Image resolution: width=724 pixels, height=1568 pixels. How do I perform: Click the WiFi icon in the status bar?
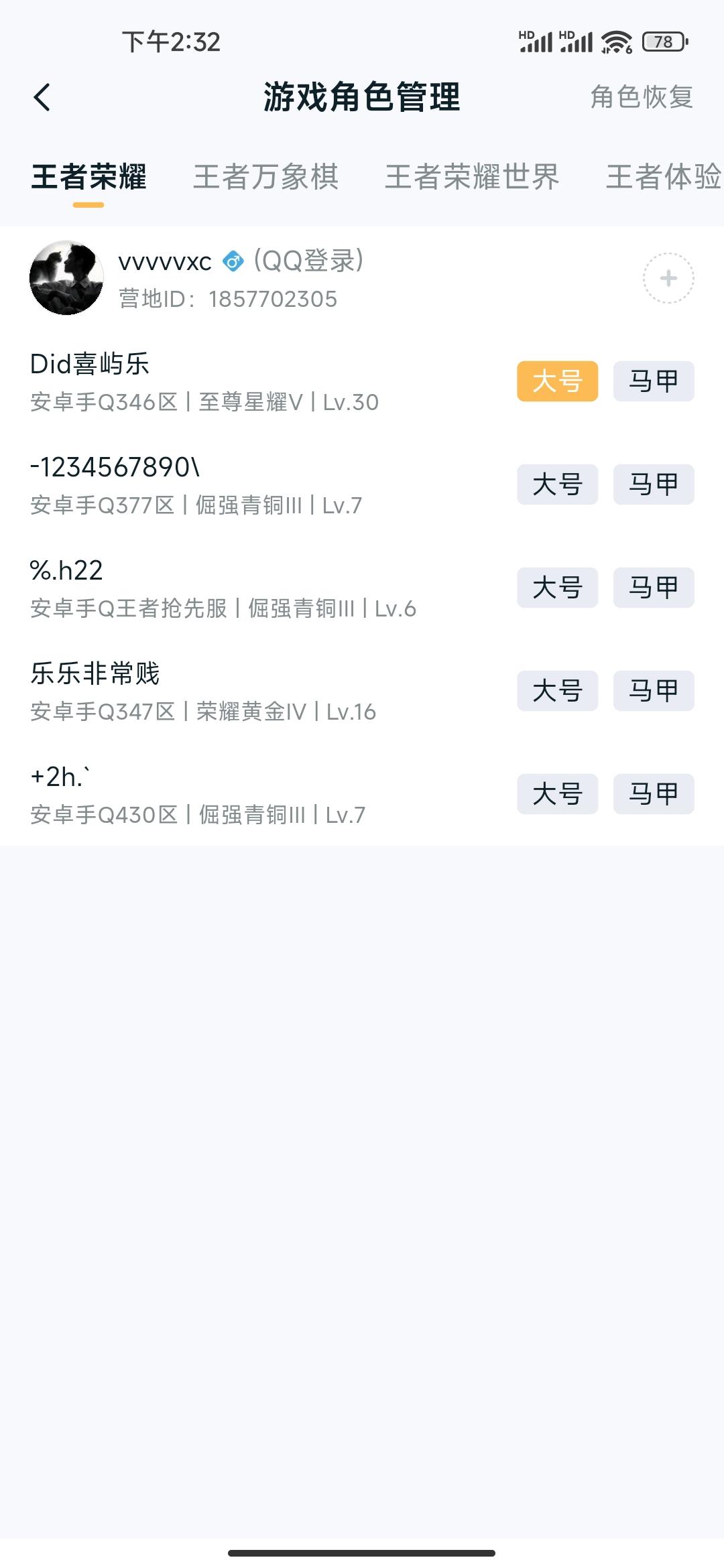[x=617, y=42]
